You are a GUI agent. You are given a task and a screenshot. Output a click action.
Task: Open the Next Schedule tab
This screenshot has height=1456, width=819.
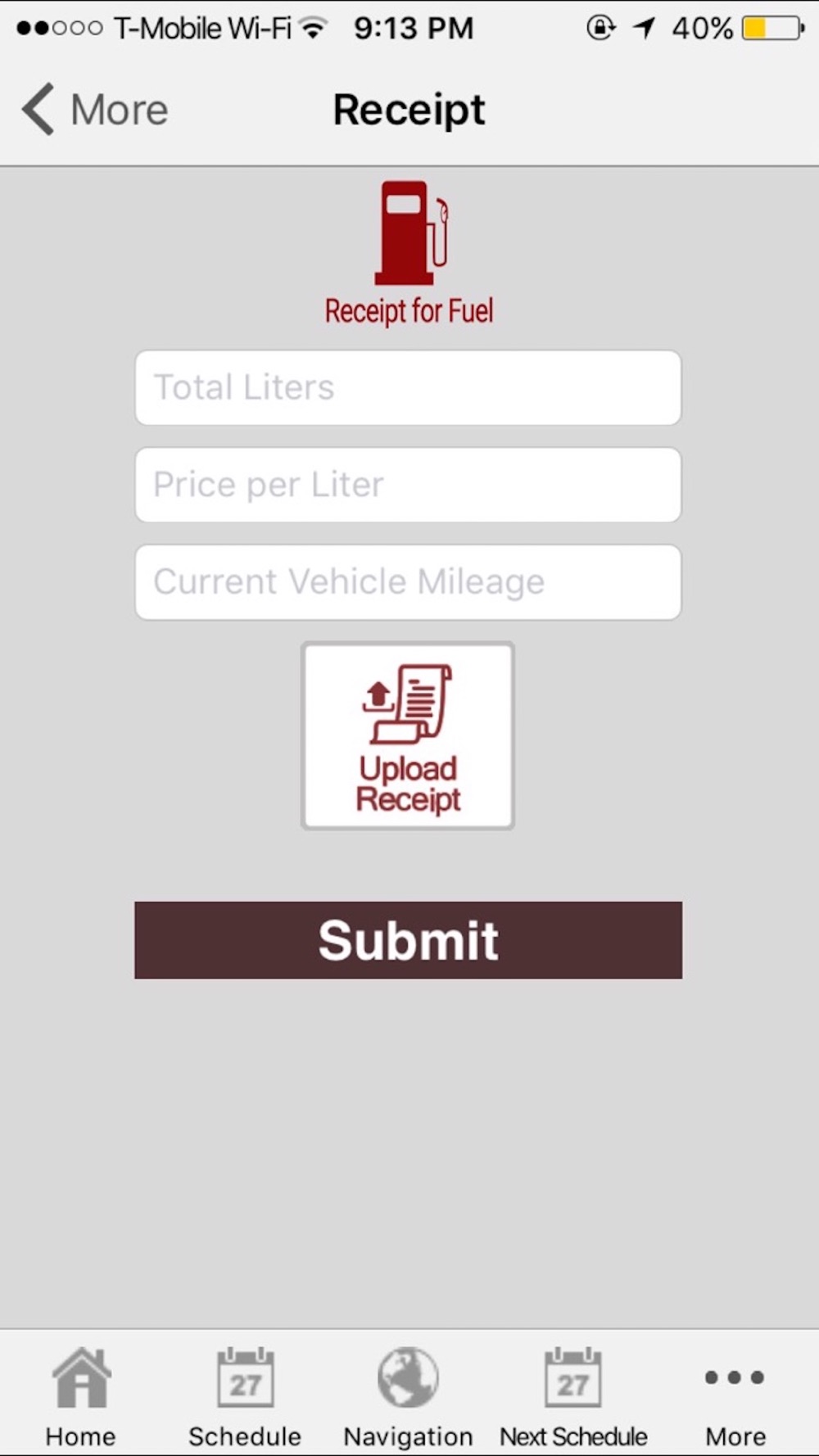pos(573,1397)
